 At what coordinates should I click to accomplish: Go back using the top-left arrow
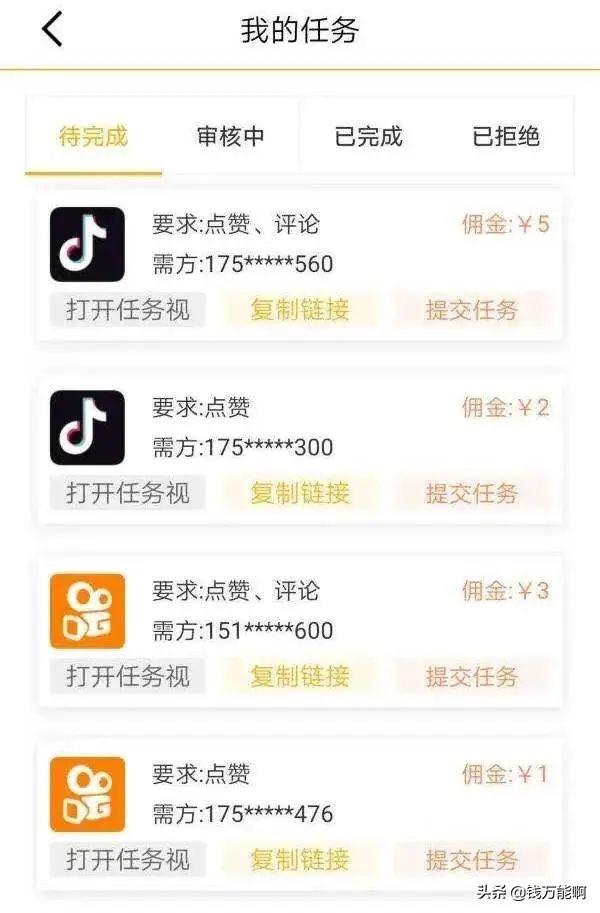[x=52, y=30]
